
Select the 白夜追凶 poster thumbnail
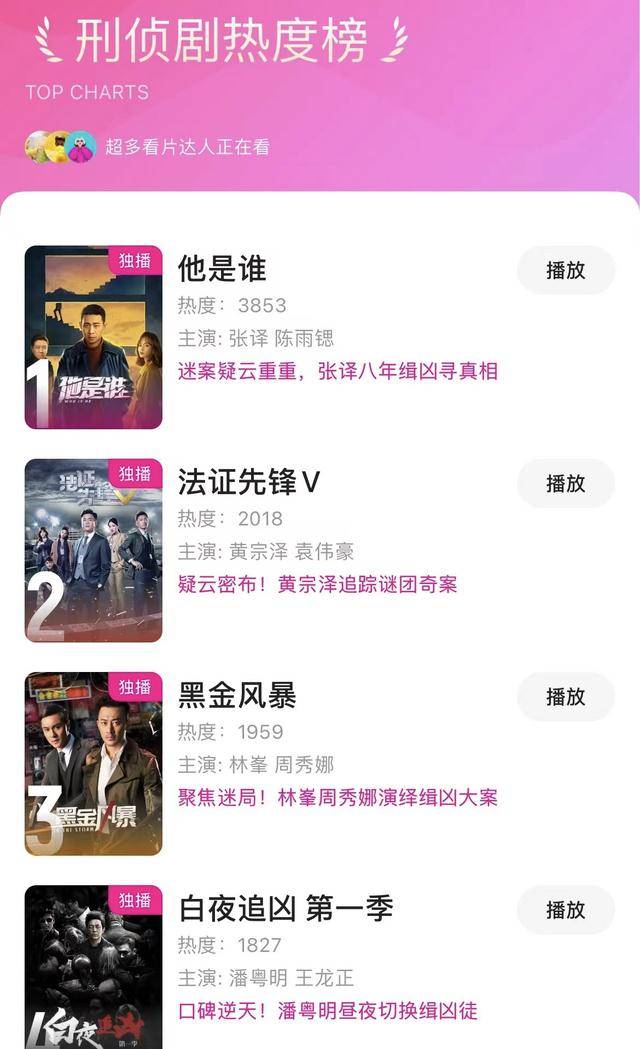pos(93,966)
